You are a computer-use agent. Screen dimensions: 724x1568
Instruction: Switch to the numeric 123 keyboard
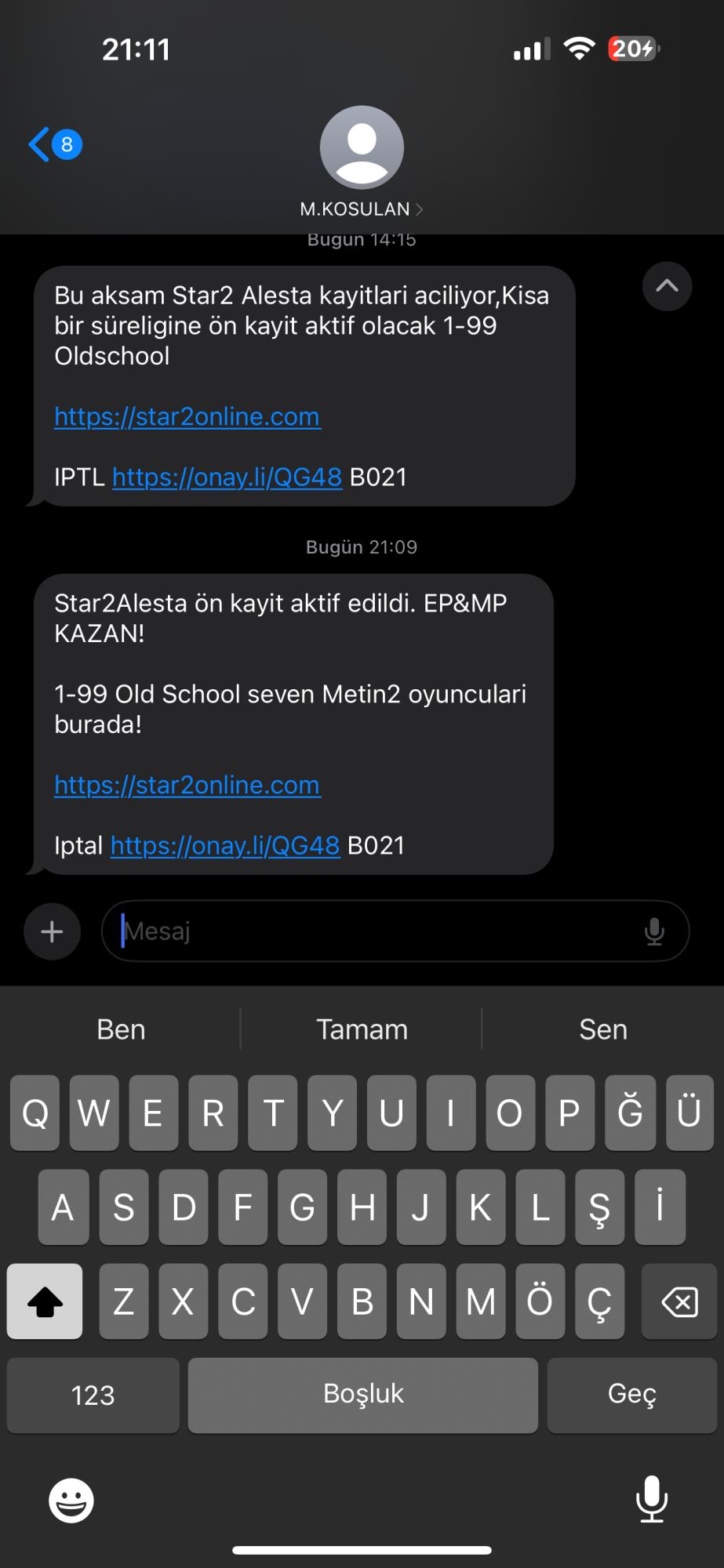point(93,1395)
